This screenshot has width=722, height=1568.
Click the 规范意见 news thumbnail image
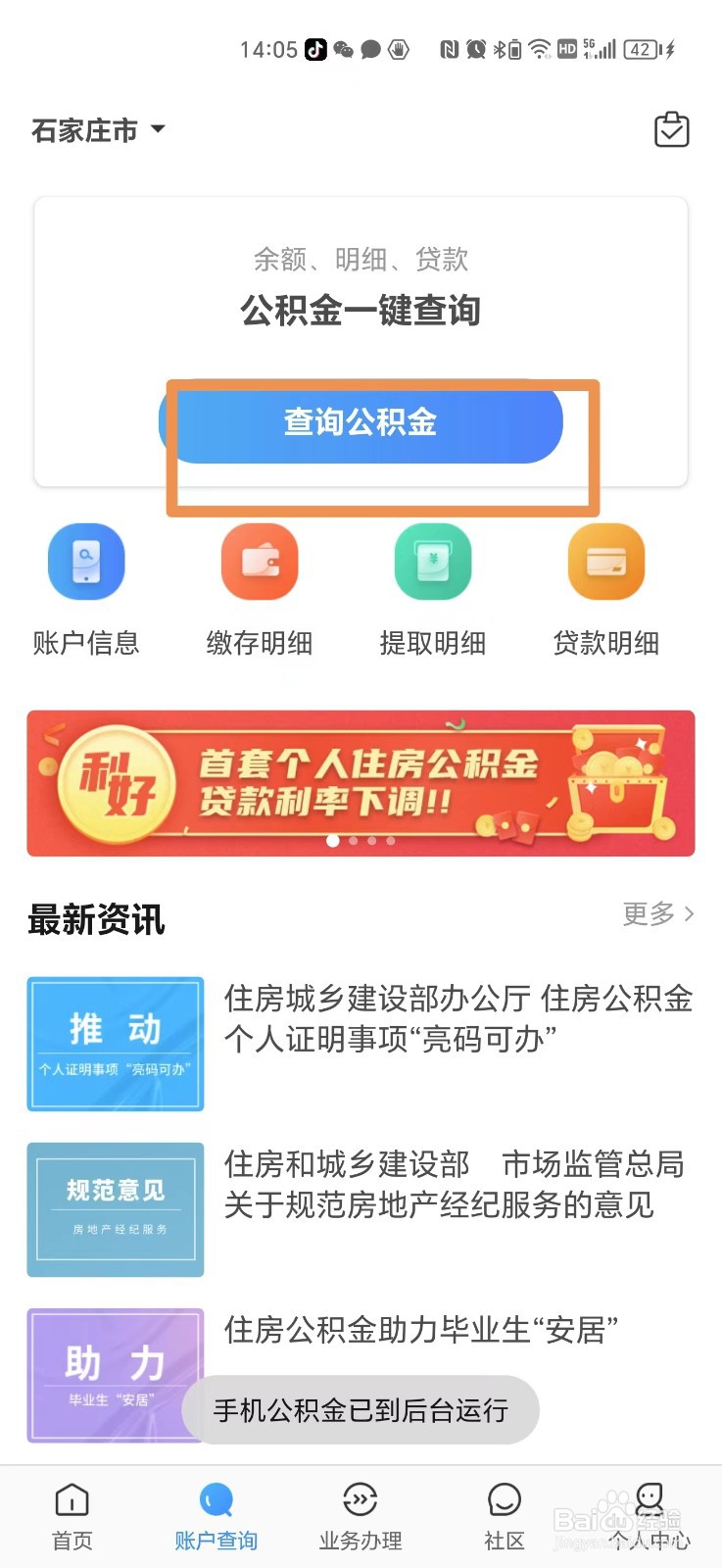point(115,1209)
